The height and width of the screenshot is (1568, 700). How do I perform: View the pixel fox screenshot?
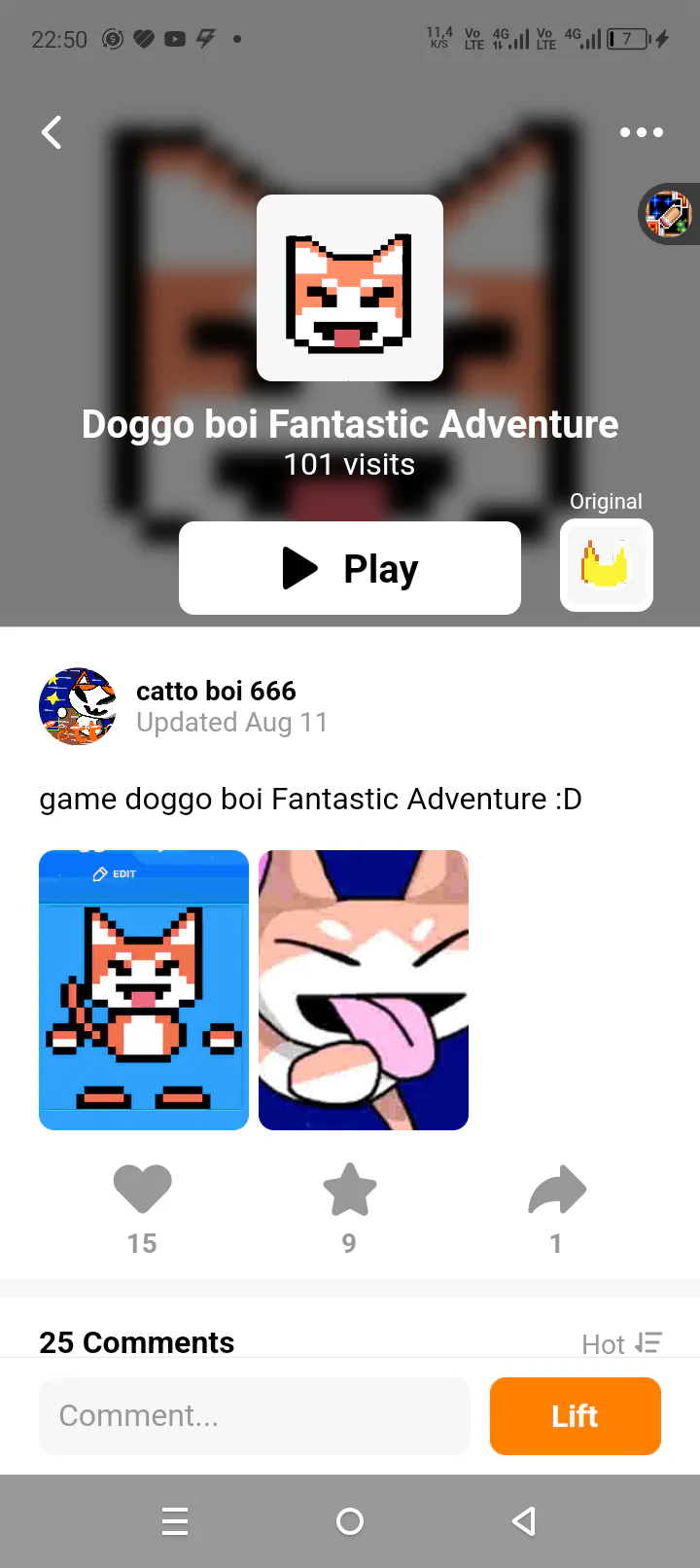pos(144,990)
